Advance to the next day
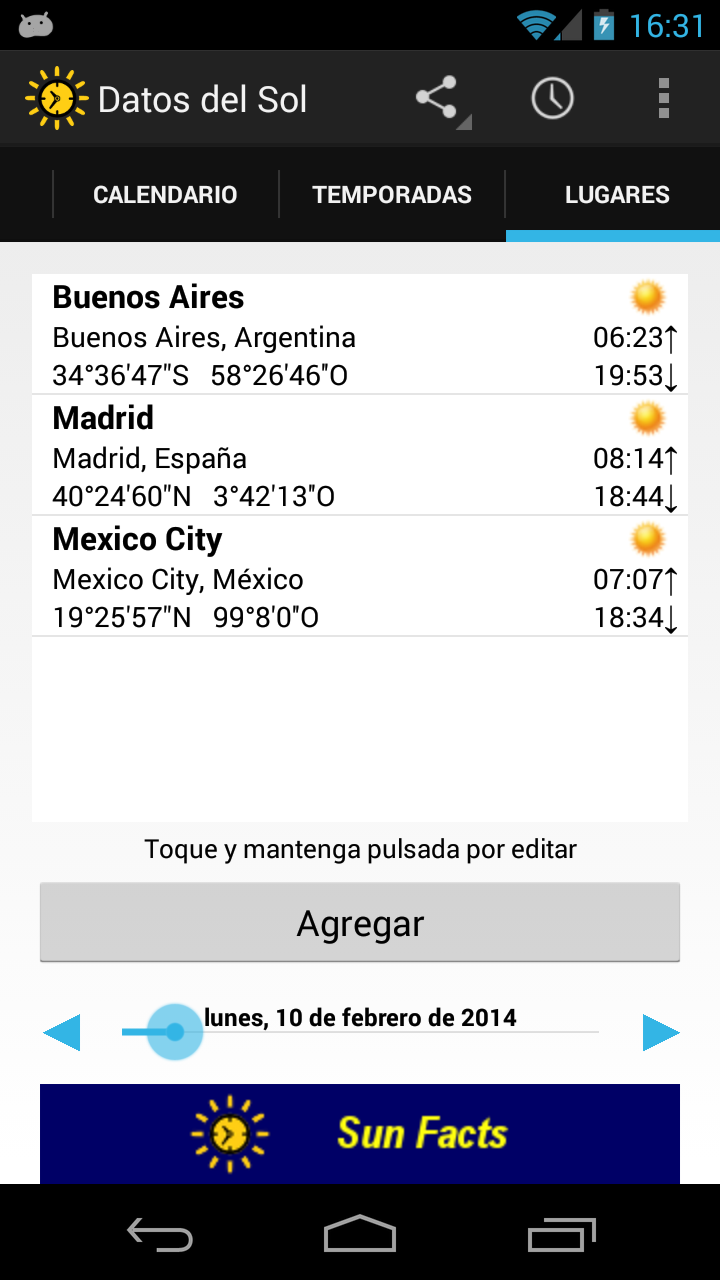 tap(660, 1033)
